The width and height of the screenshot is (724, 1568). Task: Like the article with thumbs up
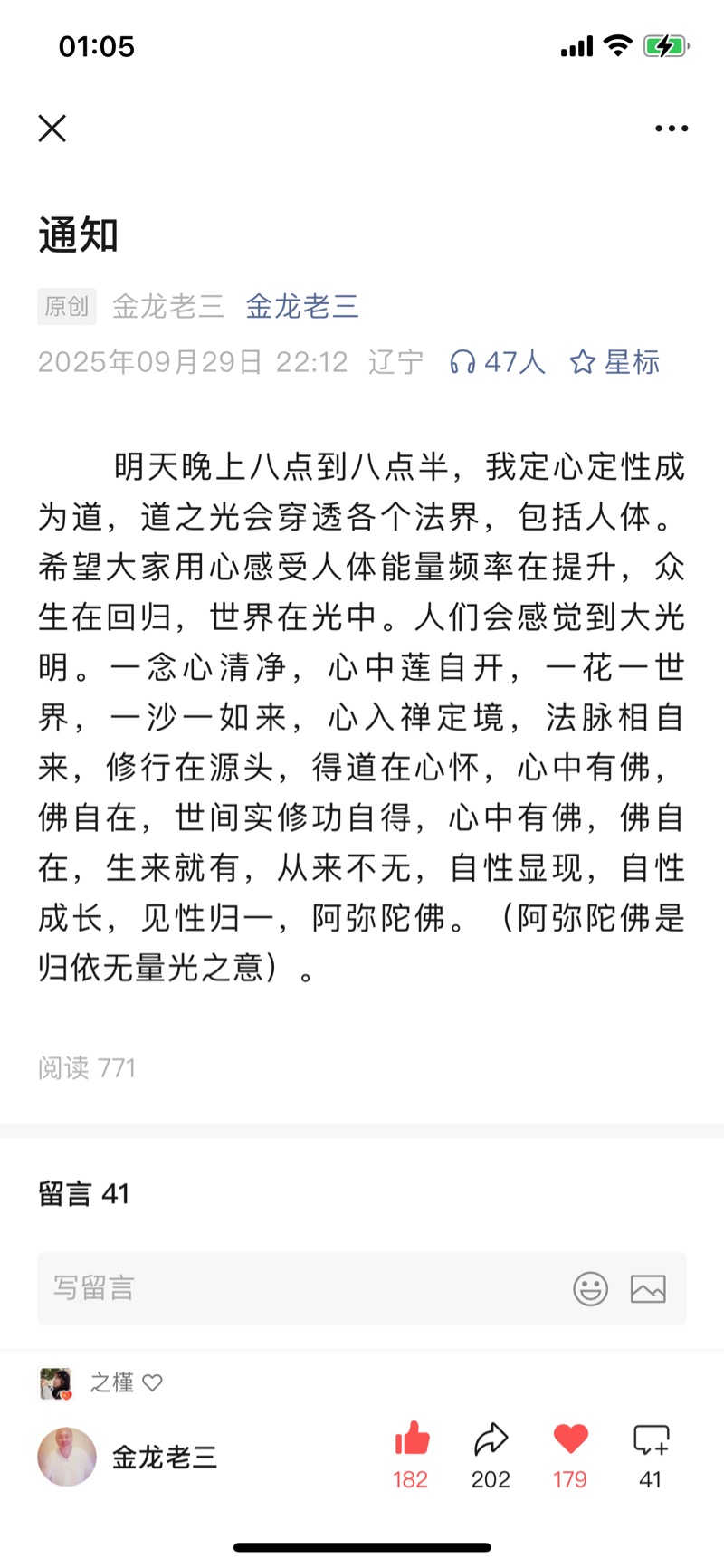click(411, 1439)
